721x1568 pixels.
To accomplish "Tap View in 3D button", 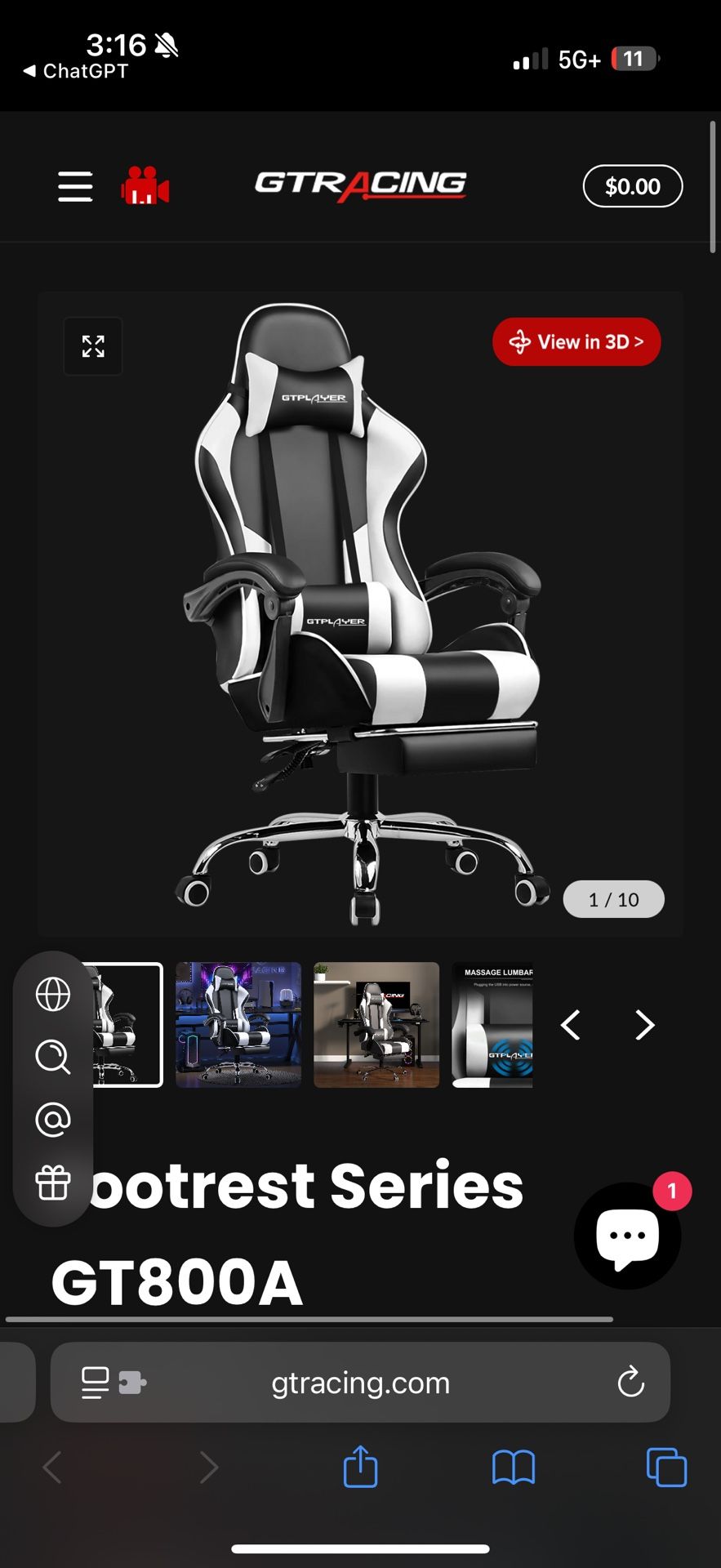I will coord(576,341).
